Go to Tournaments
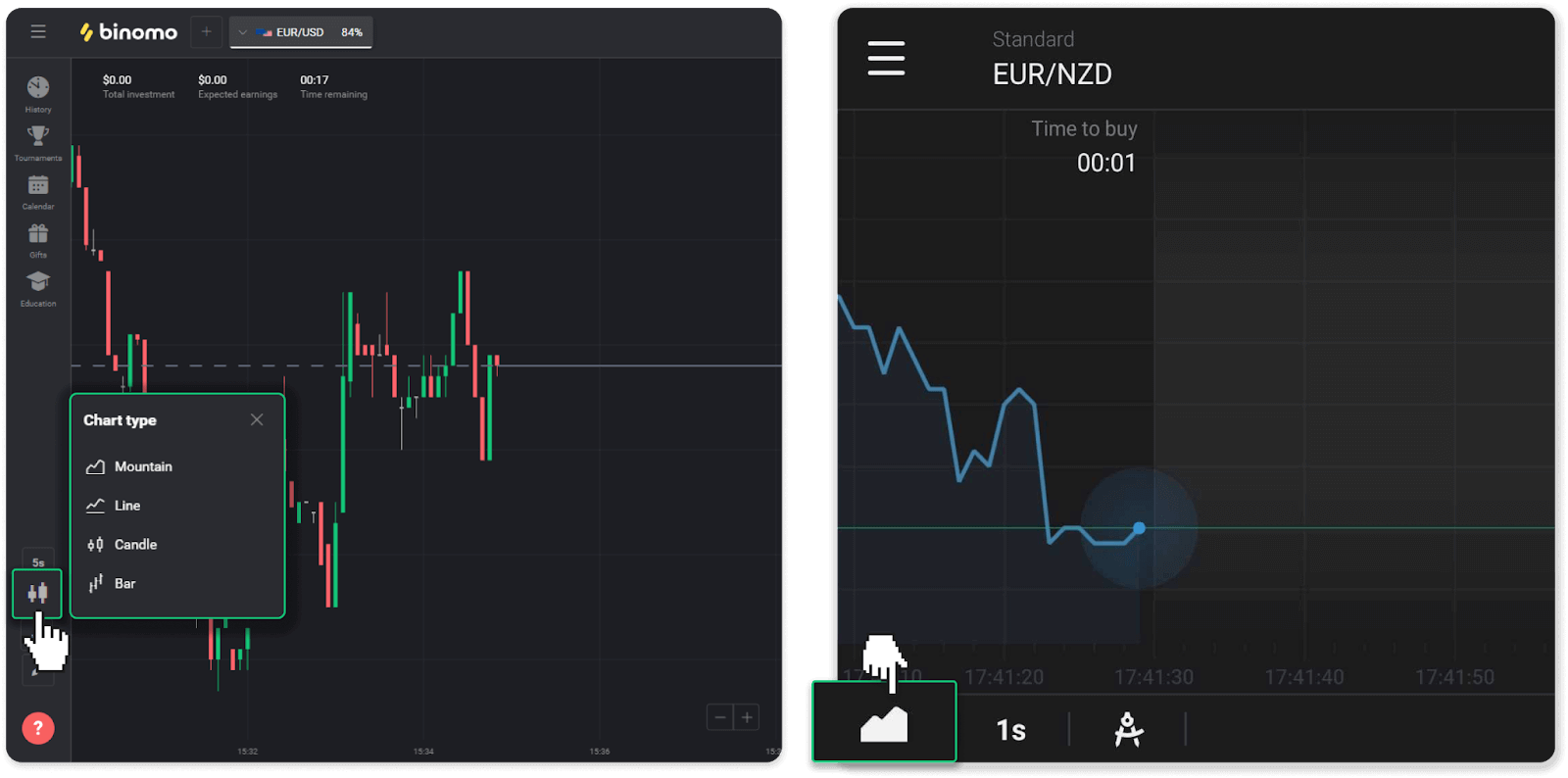 [x=38, y=142]
